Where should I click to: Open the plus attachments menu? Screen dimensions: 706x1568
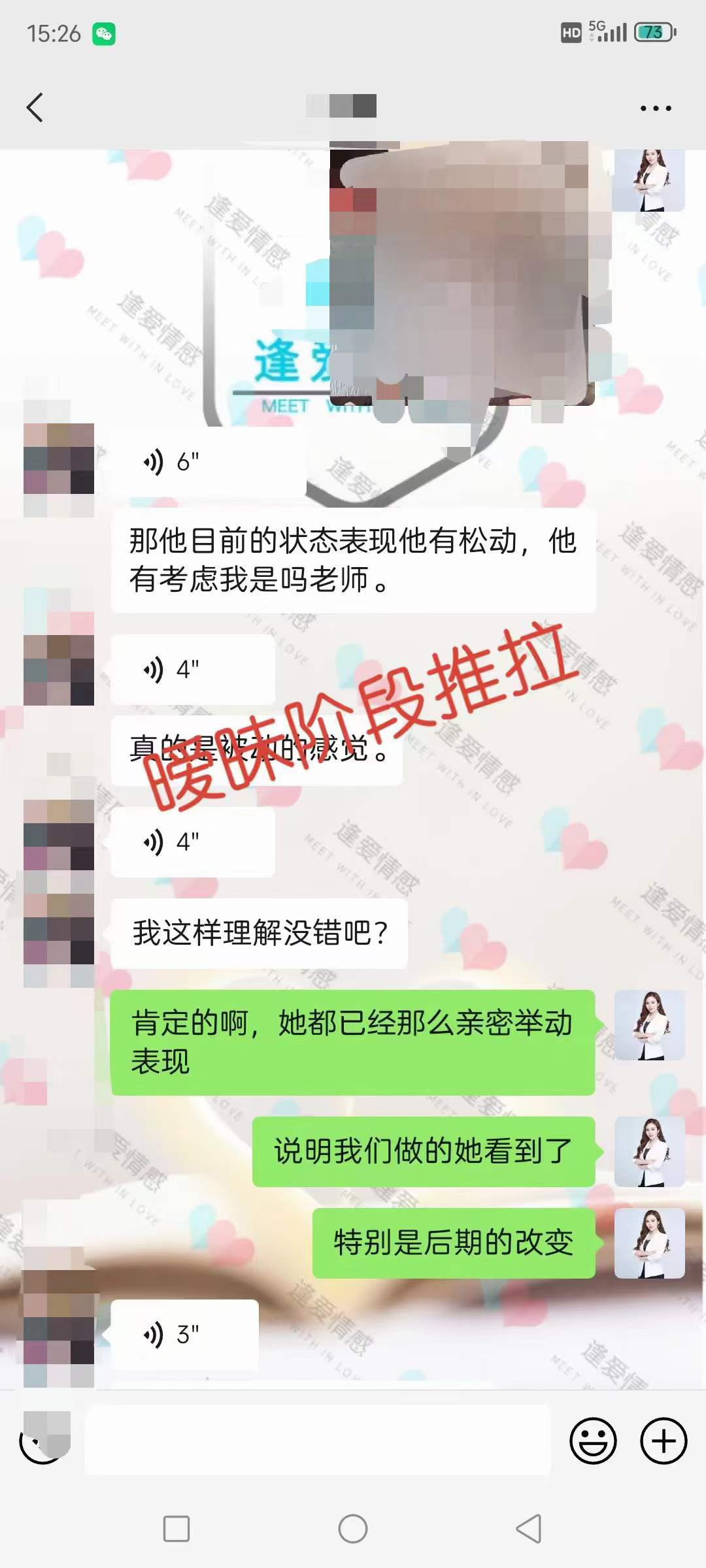(x=663, y=1440)
